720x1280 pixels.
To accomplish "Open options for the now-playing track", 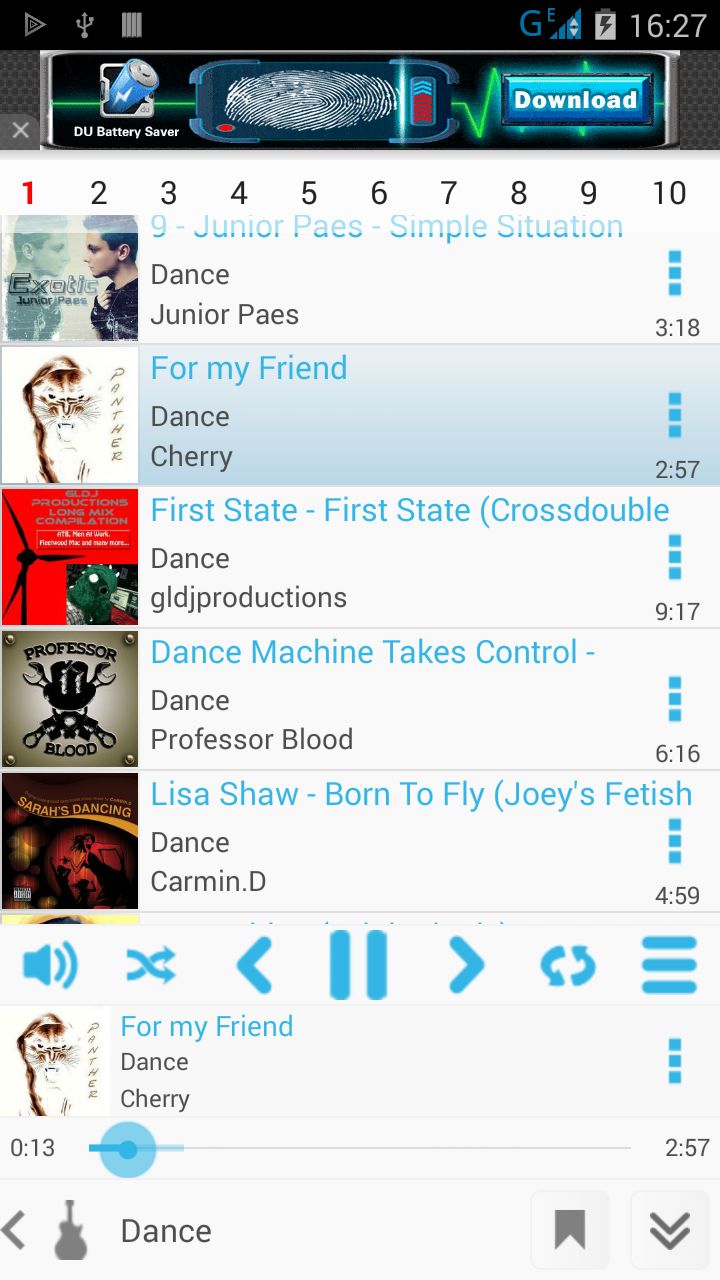I will [x=674, y=1061].
